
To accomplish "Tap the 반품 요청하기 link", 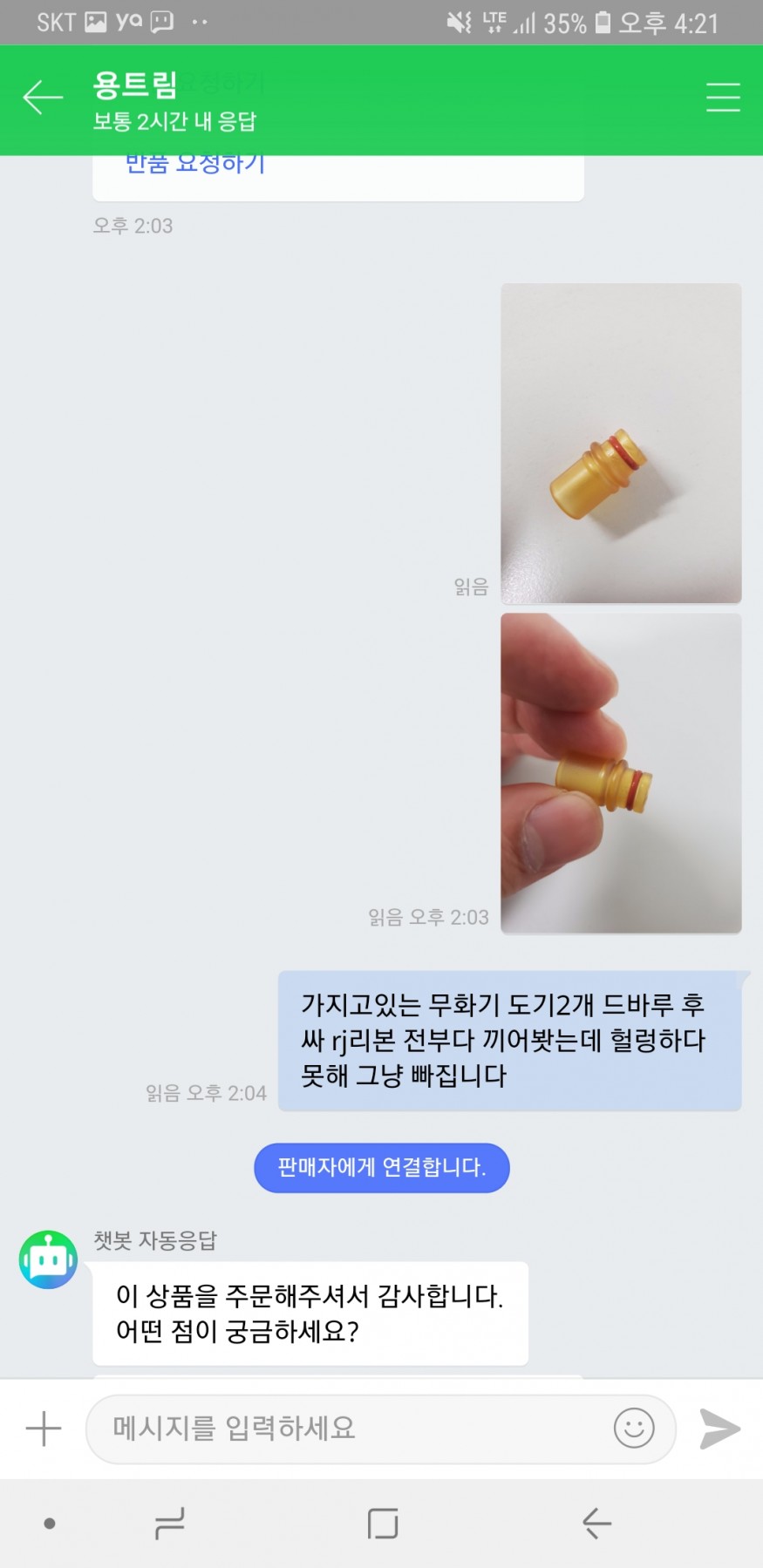I will [x=195, y=166].
